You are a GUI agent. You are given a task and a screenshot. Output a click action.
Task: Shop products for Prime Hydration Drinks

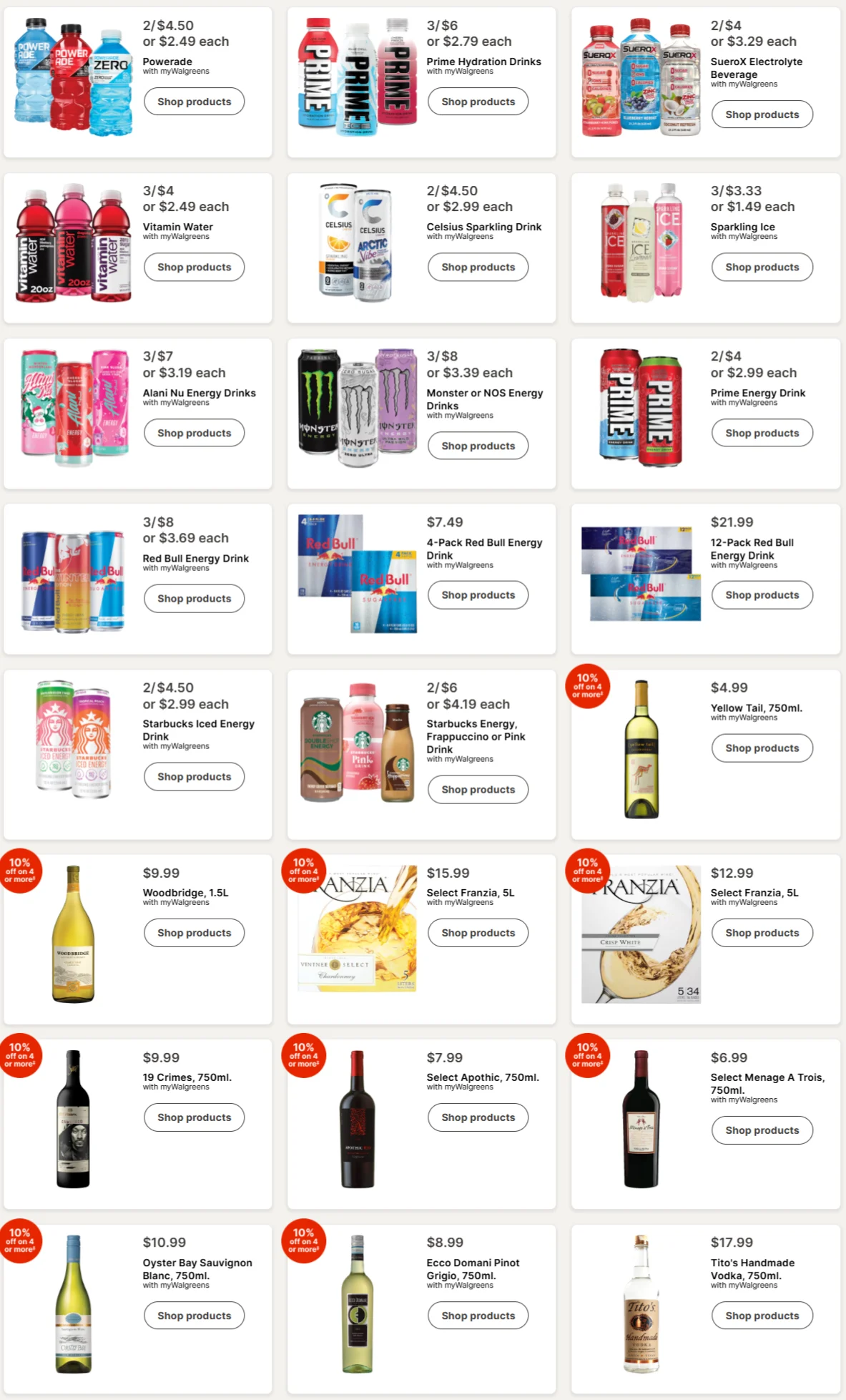(x=478, y=102)
